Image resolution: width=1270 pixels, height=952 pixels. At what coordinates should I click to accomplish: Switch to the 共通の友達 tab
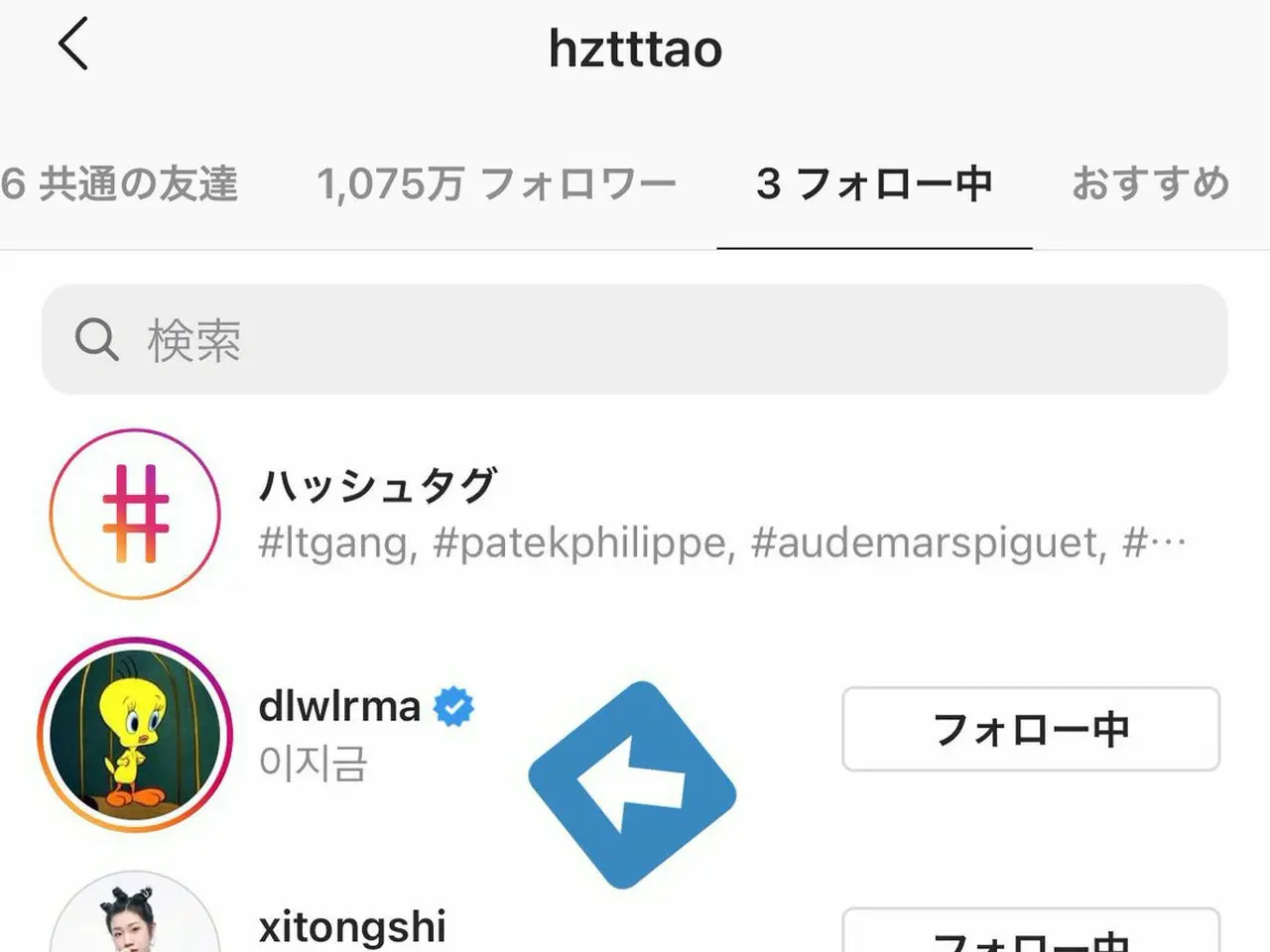[x=119, y=184]
